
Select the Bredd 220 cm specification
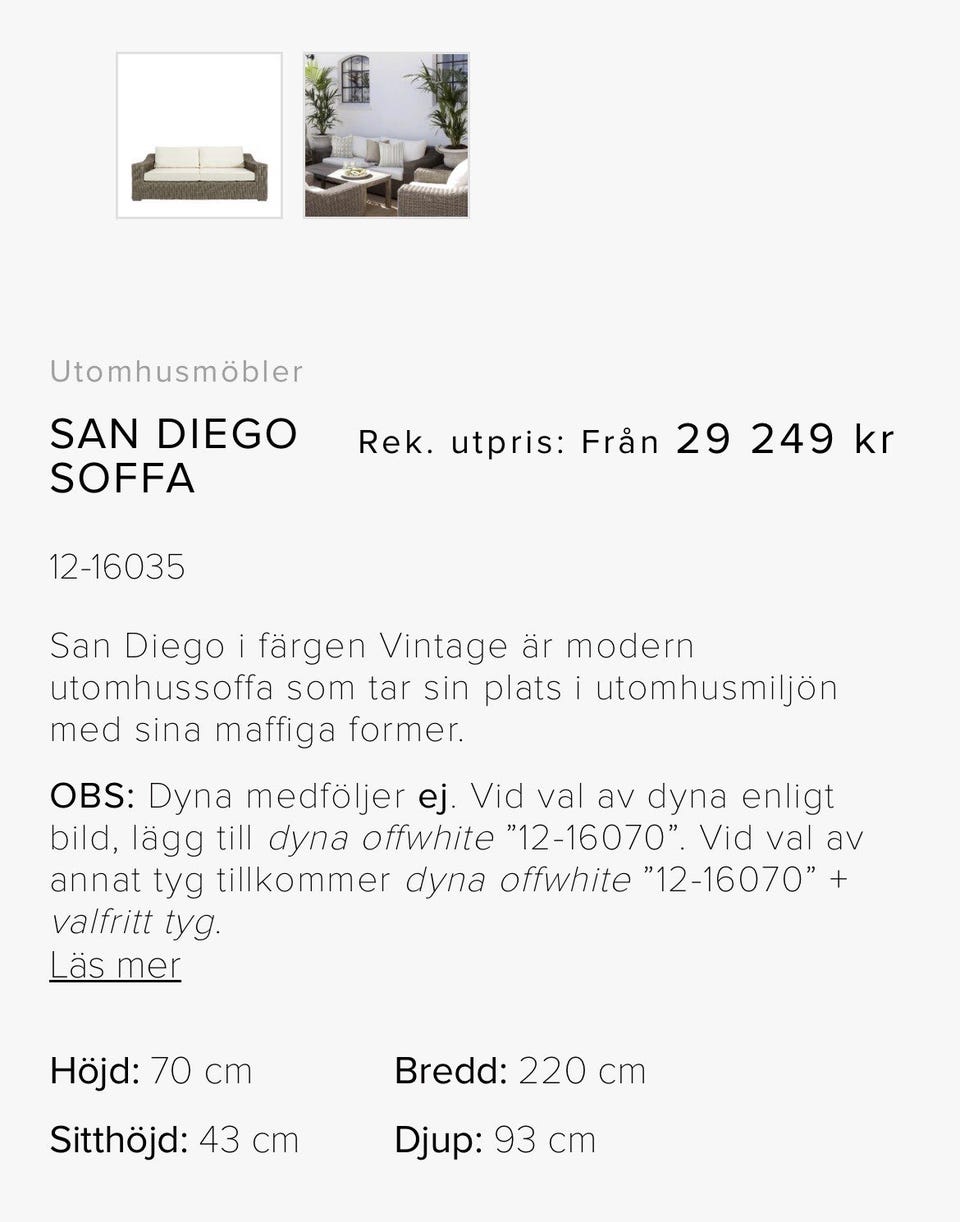(x=519, y=1069)
